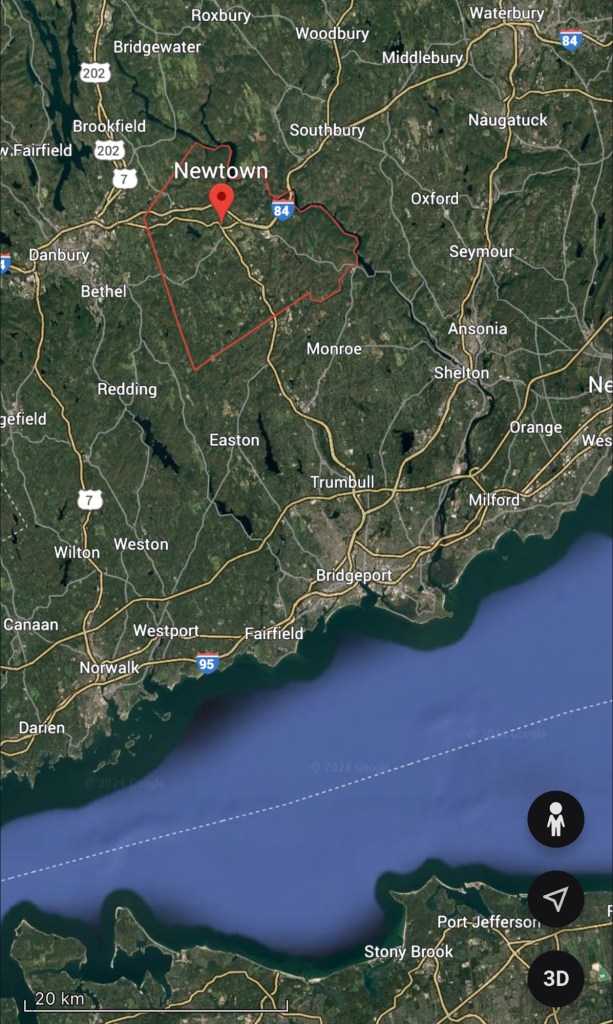Open Street View with the pegman button
The height and width of the screenshot is (1024, 613).
(x=556, y=820)
